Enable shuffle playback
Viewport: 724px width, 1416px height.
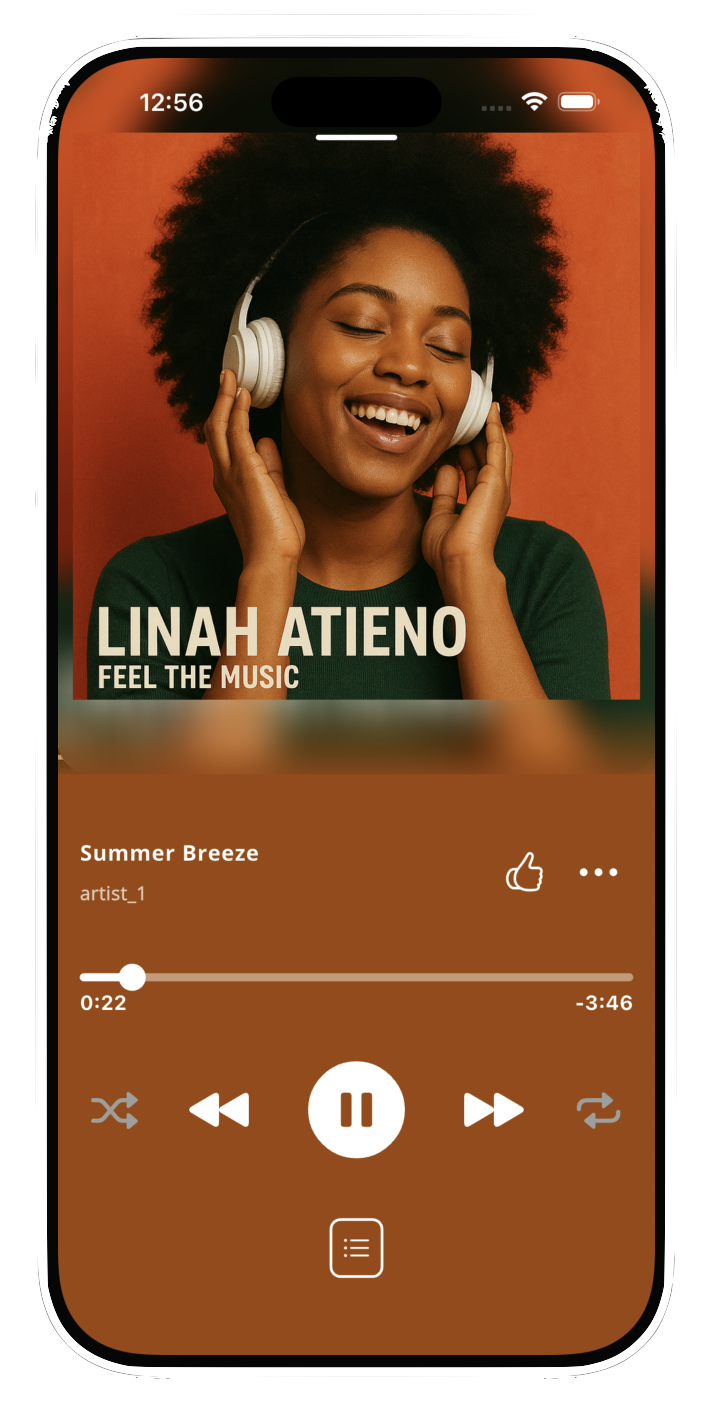[x=113, y=1110]
